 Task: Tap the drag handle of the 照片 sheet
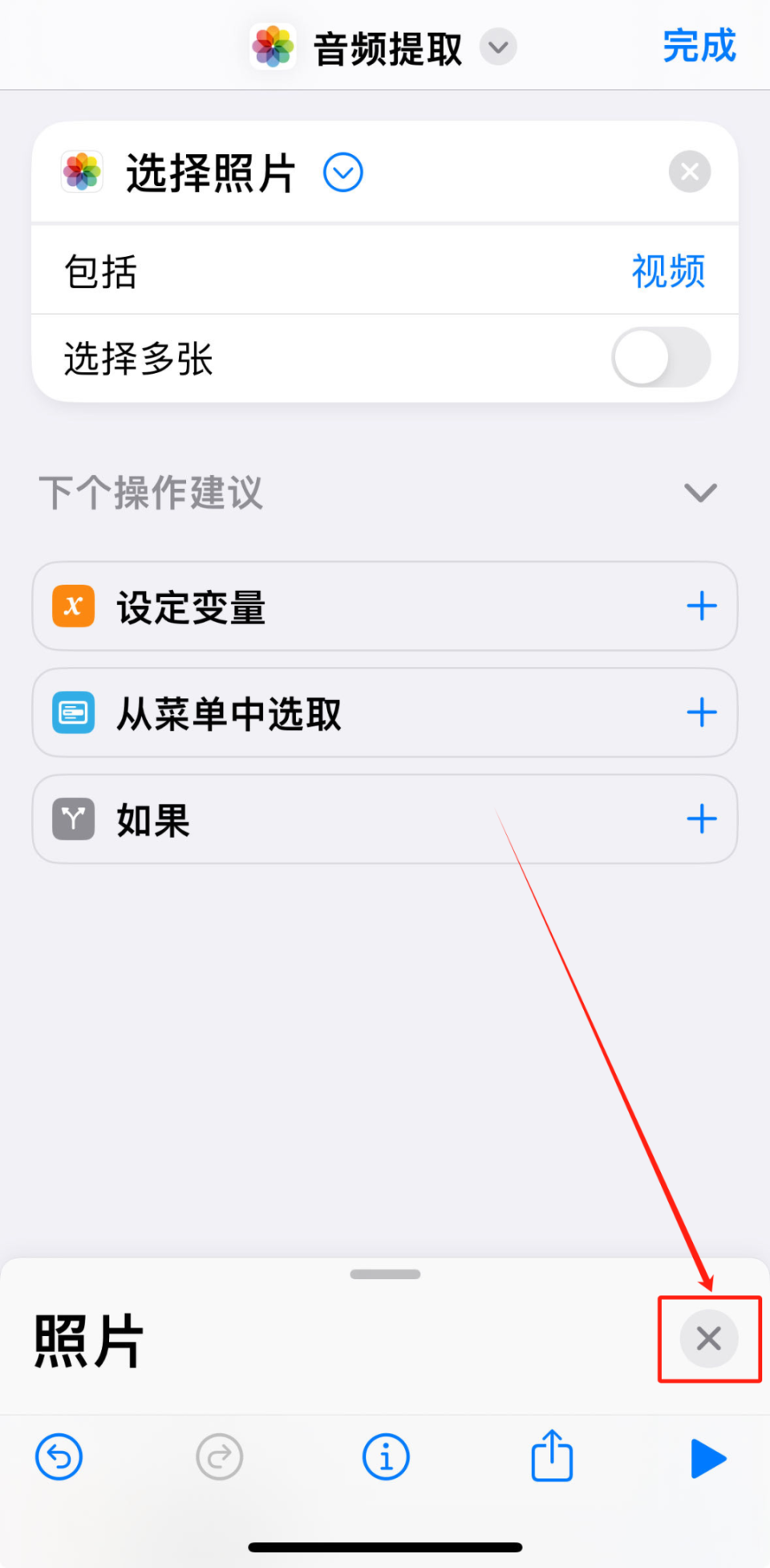tap(384, 1274)
